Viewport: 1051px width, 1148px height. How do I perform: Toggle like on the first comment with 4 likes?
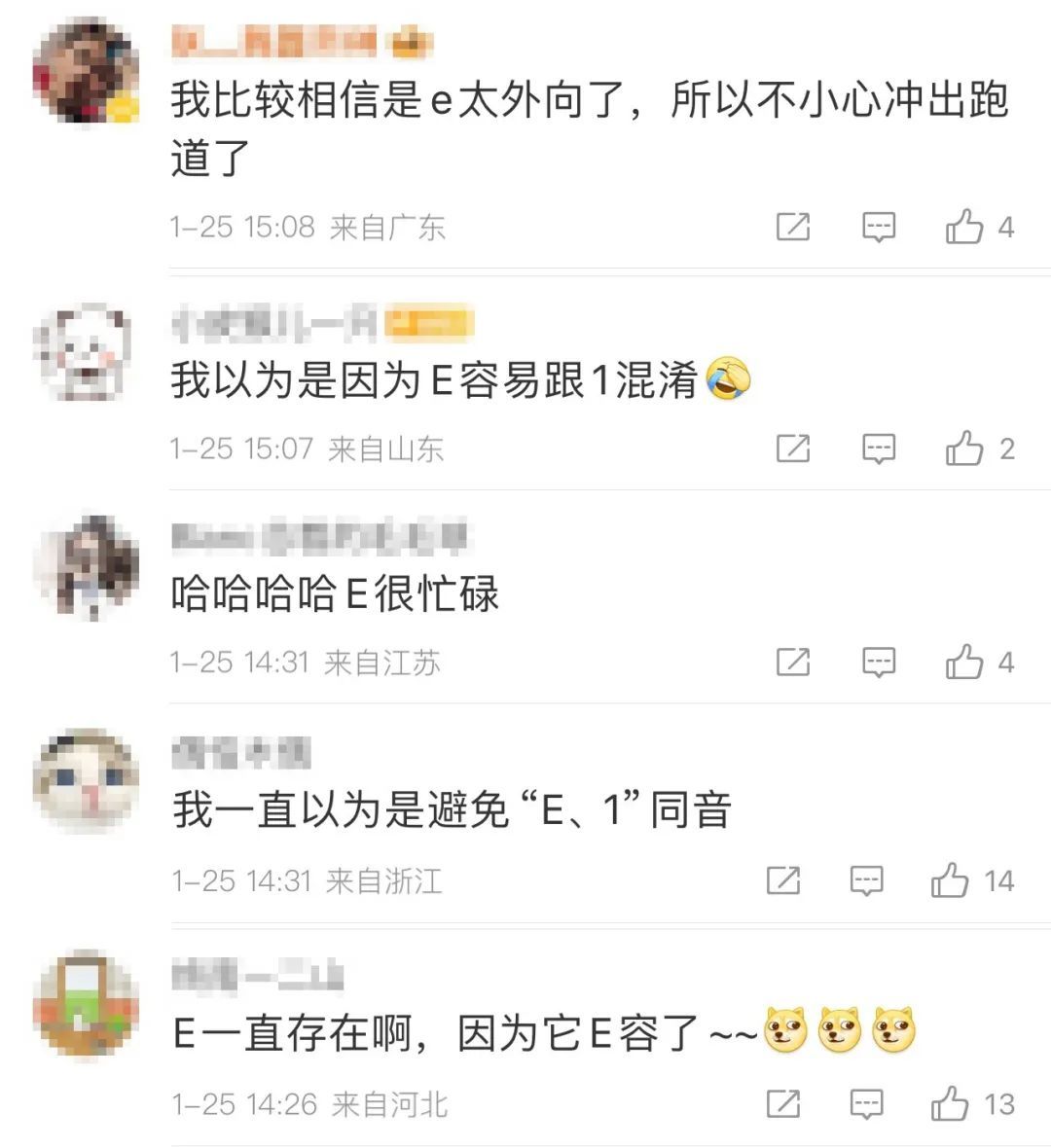click(x=964, y=228)
